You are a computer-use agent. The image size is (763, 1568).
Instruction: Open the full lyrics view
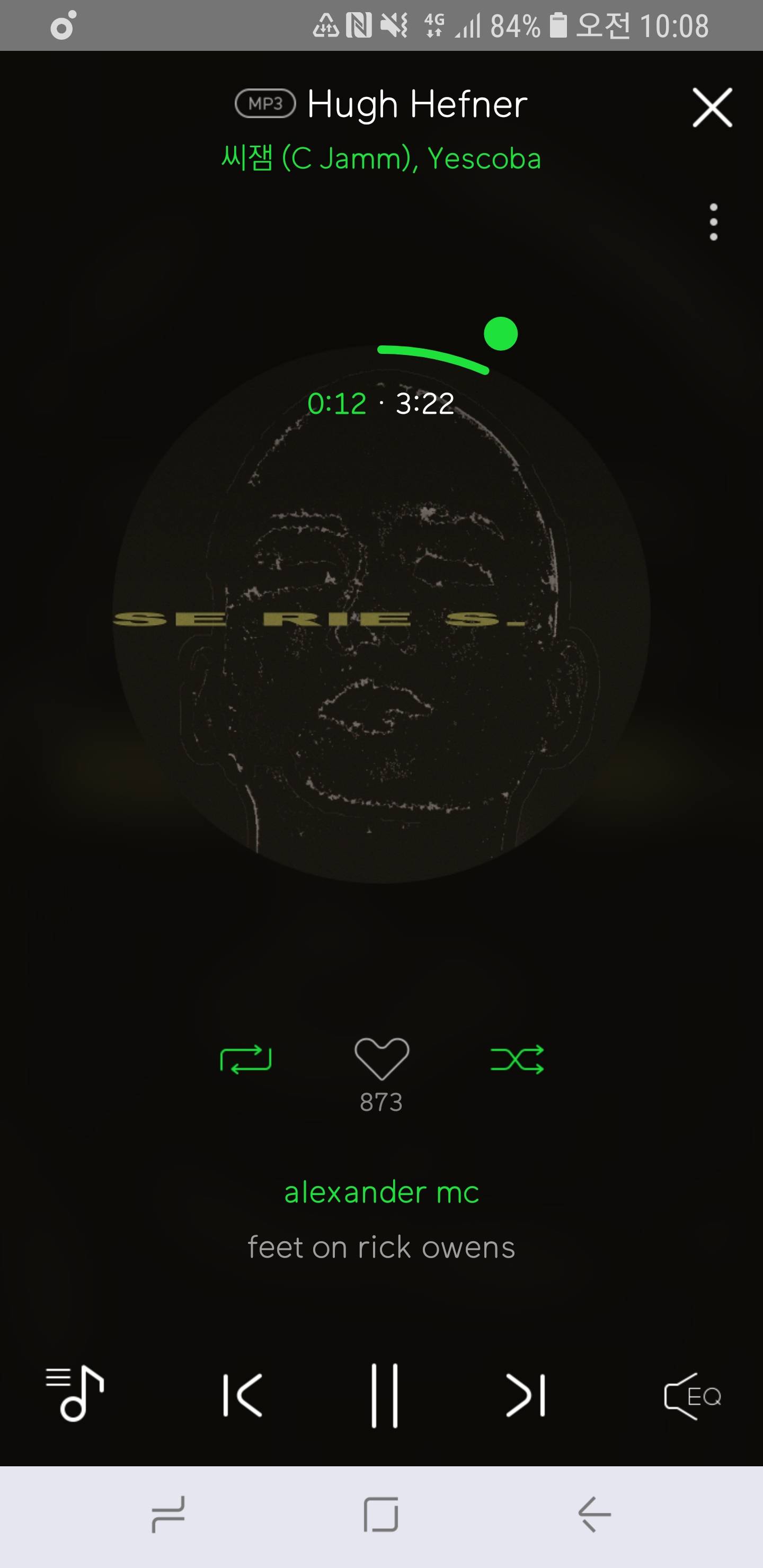(x=381, y=1219)
